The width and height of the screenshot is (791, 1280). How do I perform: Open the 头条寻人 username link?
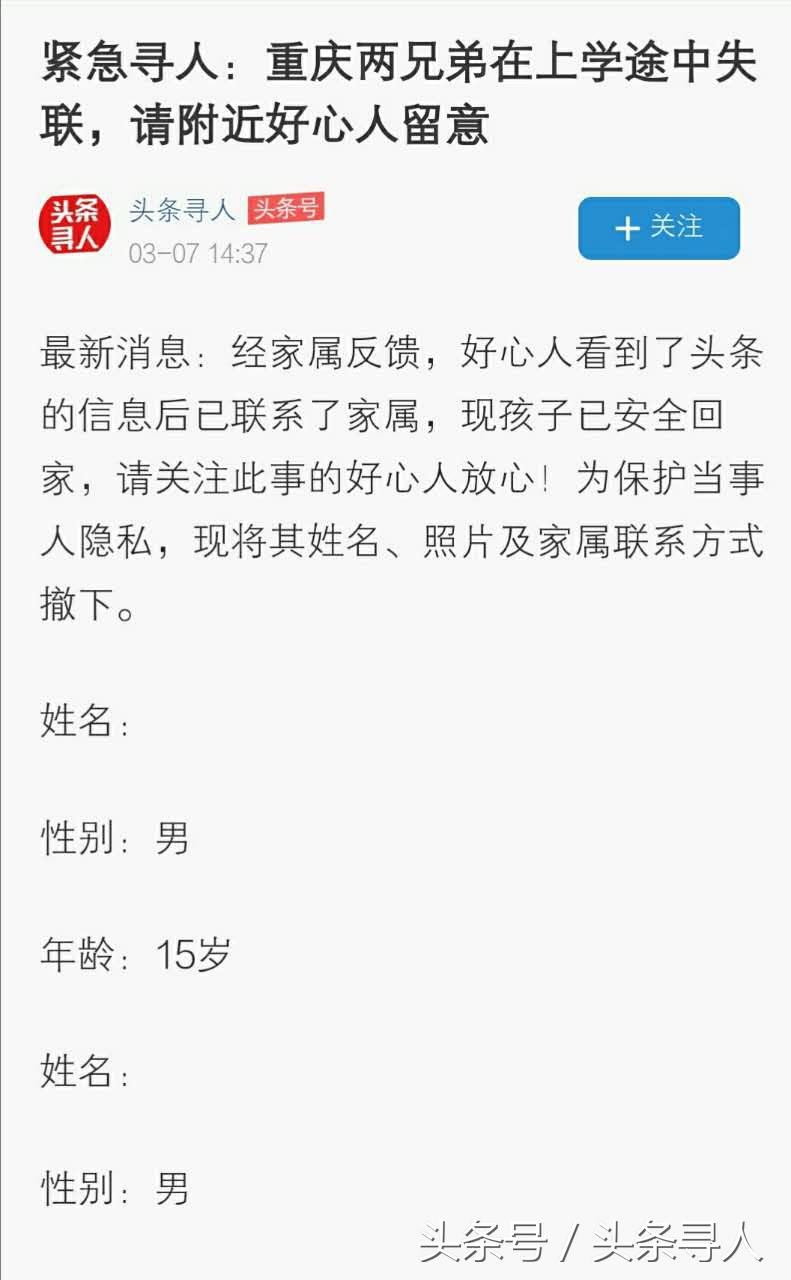point(183,211)
